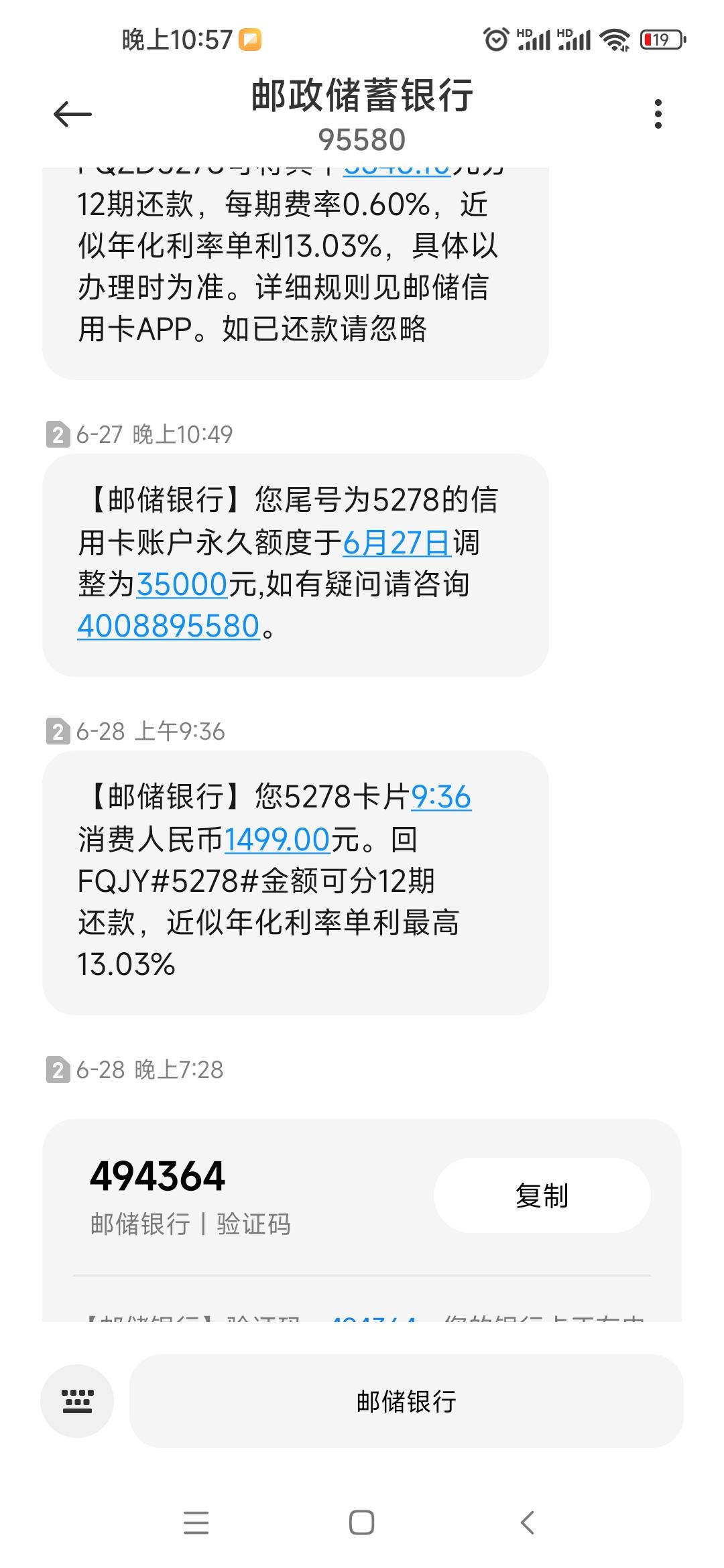Tap the 1499.00 amount link
724x1568 pixels.
pos(278,839)
